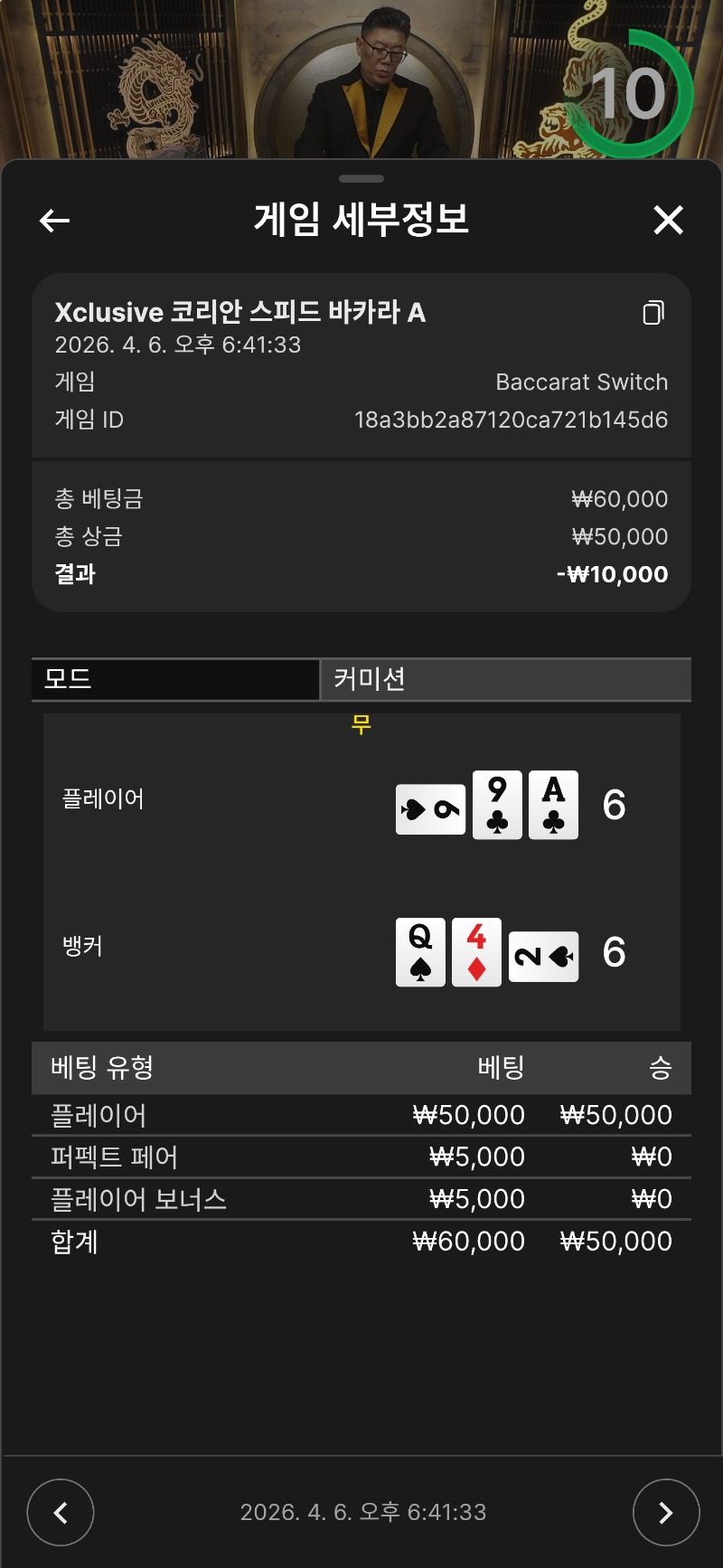The height and width of the screenshot is (1568, 723).
Task: Go back using the top-left arrow
Action: click(55, 220)
